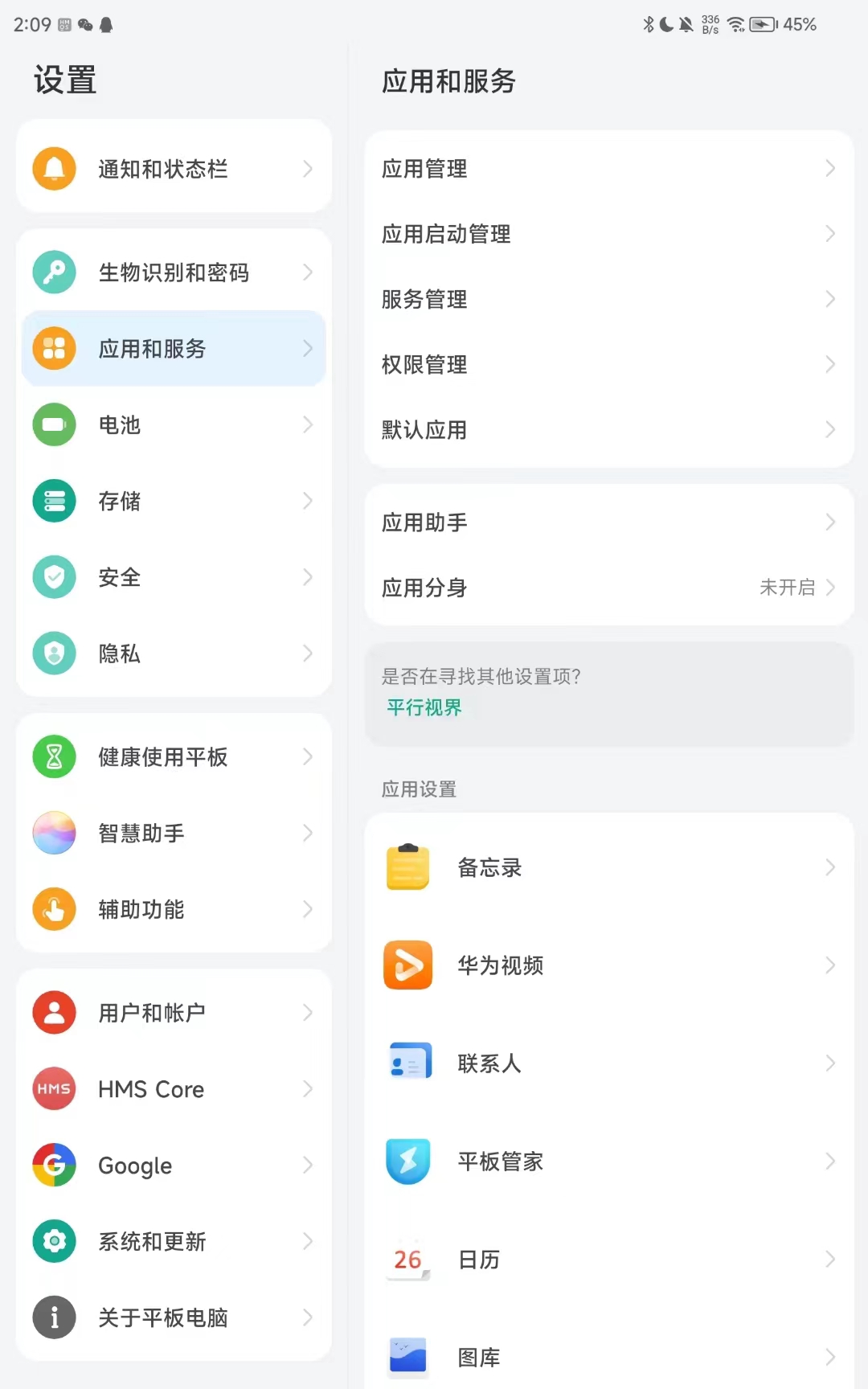Open 应用启动管理
Screen dimensions: 868x1389
pyautogui.click(x=608, y=234)
